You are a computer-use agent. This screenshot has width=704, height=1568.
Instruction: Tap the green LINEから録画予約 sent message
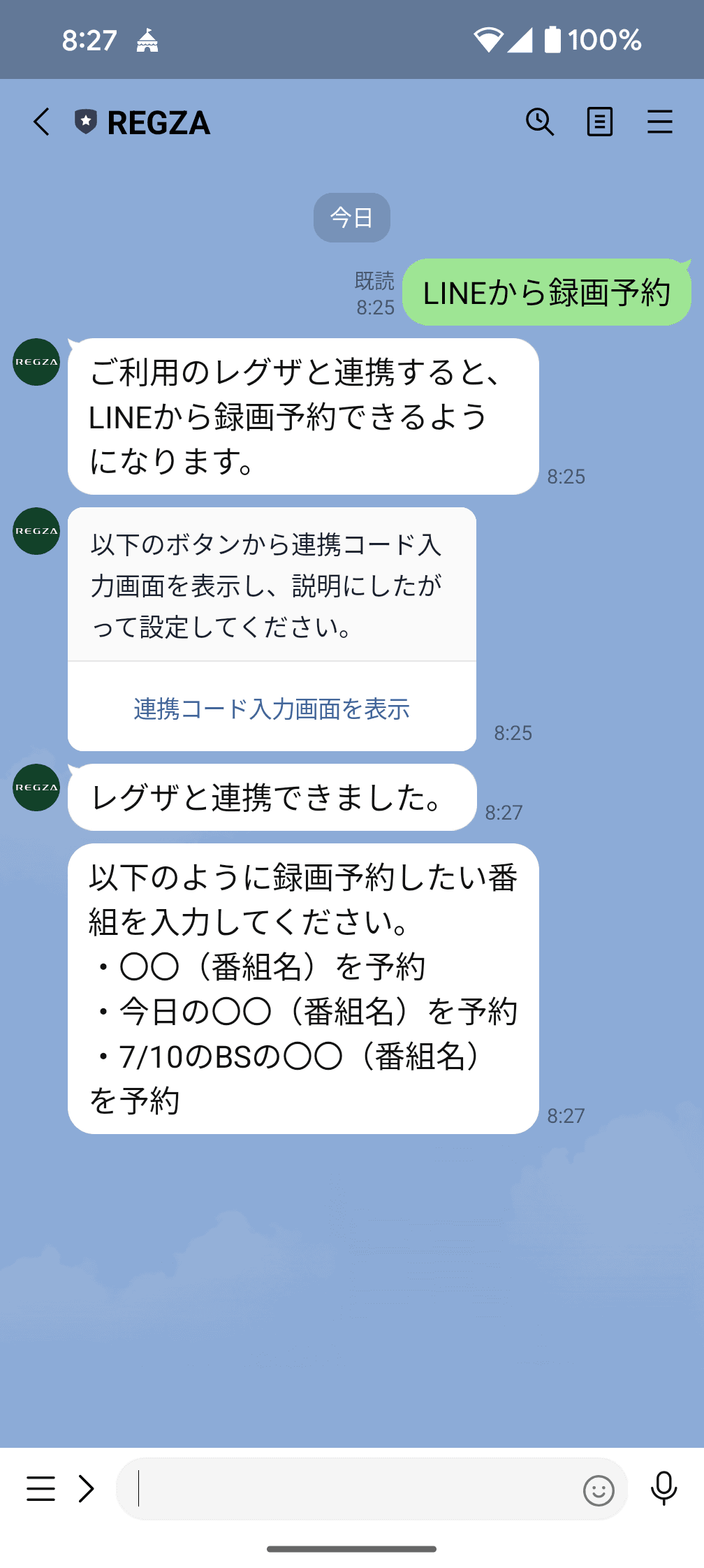coord(547,293)
